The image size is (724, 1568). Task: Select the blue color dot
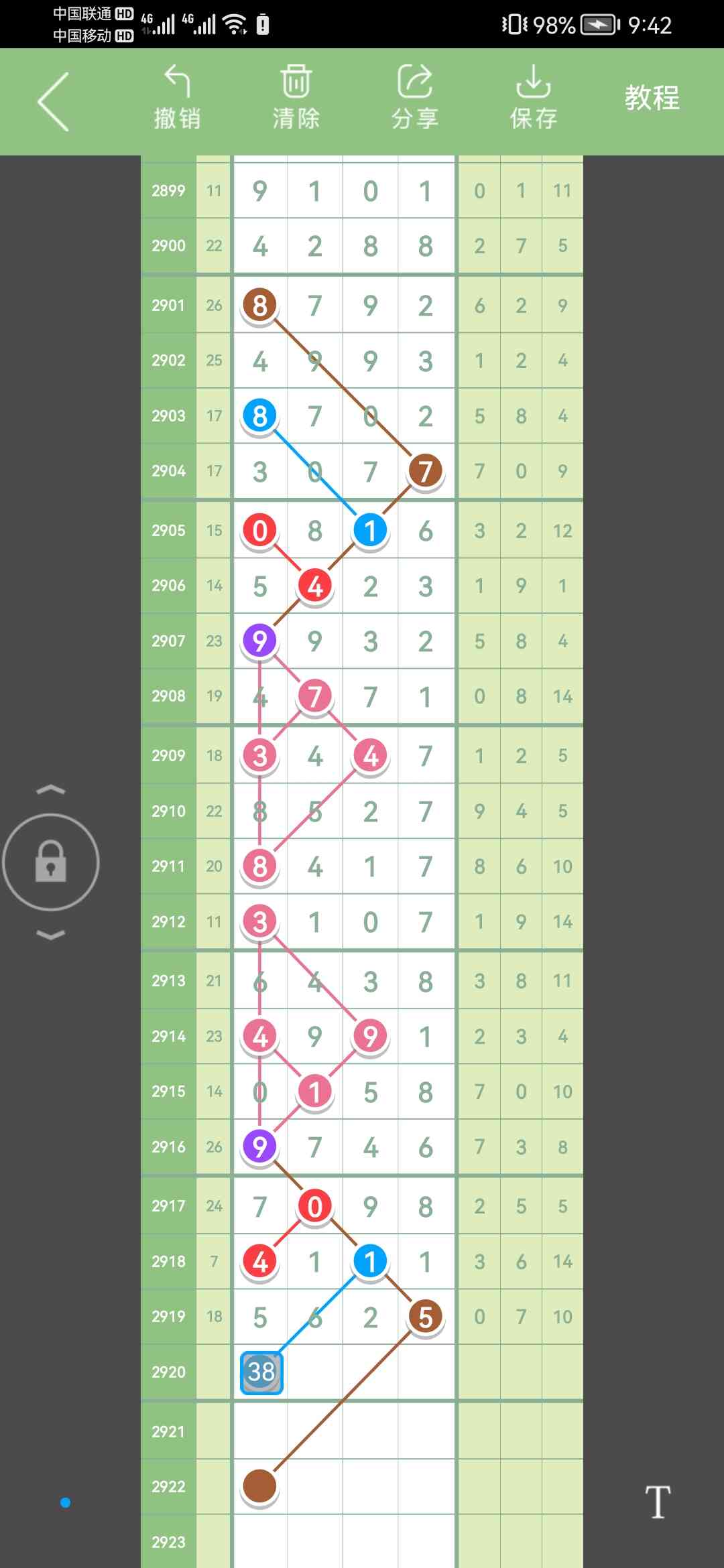coord(66,1502)
